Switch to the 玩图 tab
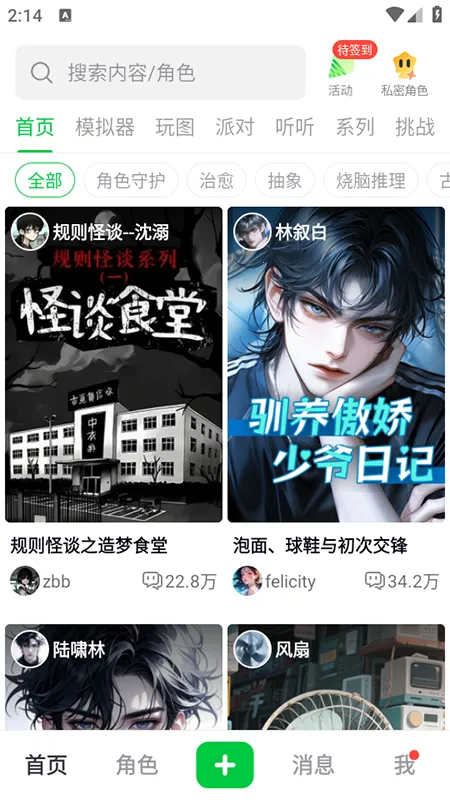 (x=175, y=127)
